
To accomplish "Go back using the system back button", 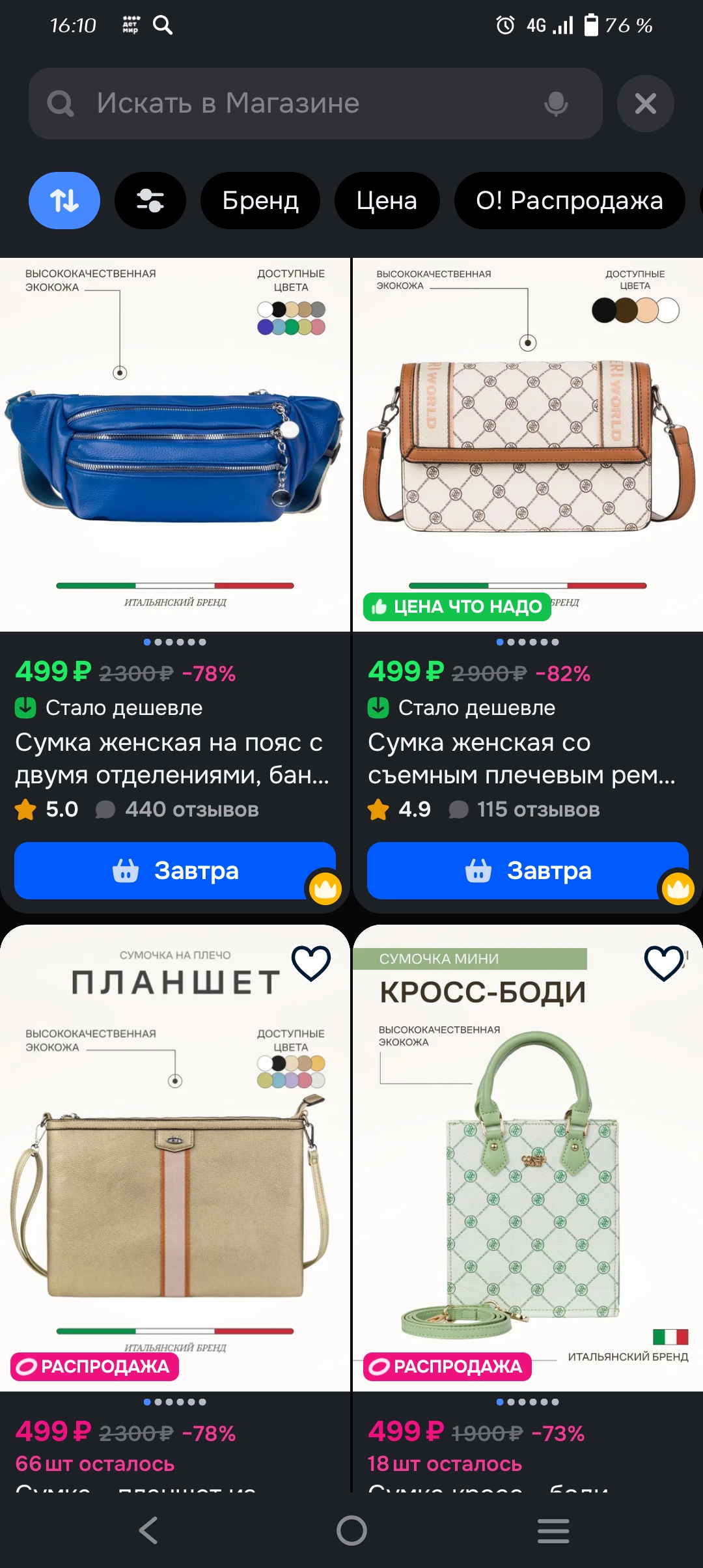I will tap(149, 1530).
